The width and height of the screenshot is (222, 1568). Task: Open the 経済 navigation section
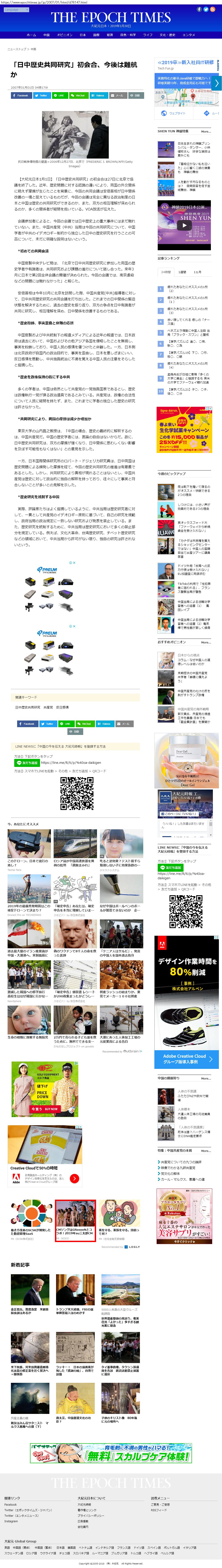pos(110,35)
